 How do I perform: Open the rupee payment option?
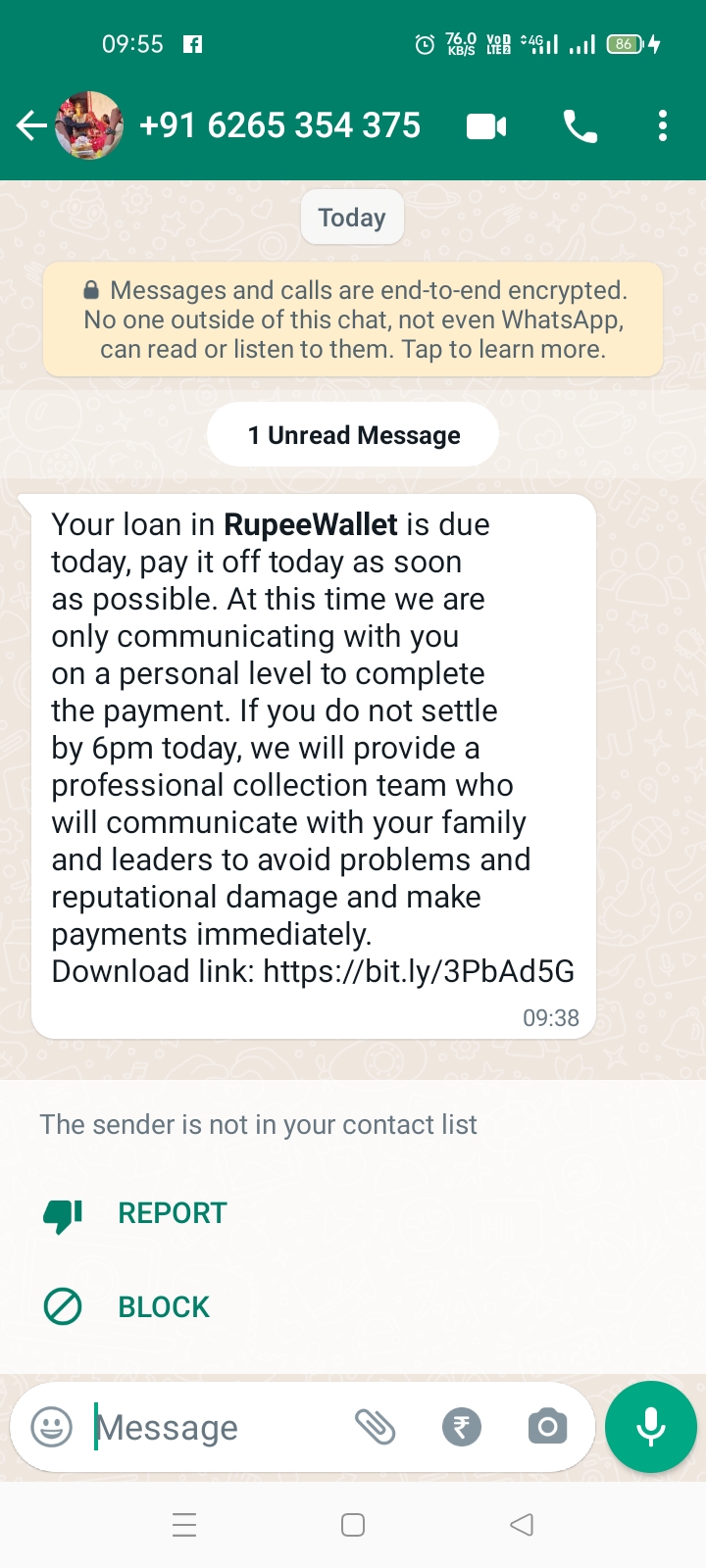tap(462, 1427)
